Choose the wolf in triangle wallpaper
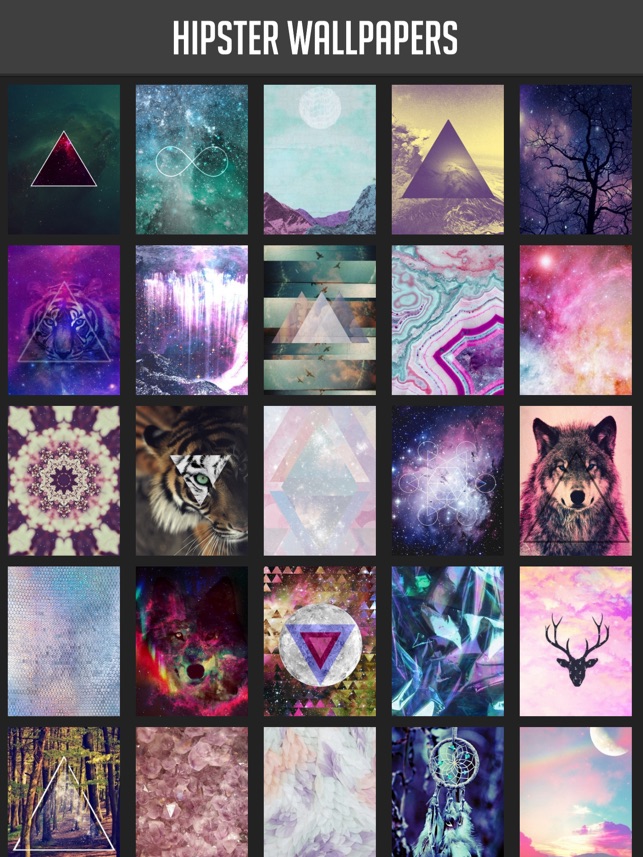643x857 pixels. coord(576,480)
